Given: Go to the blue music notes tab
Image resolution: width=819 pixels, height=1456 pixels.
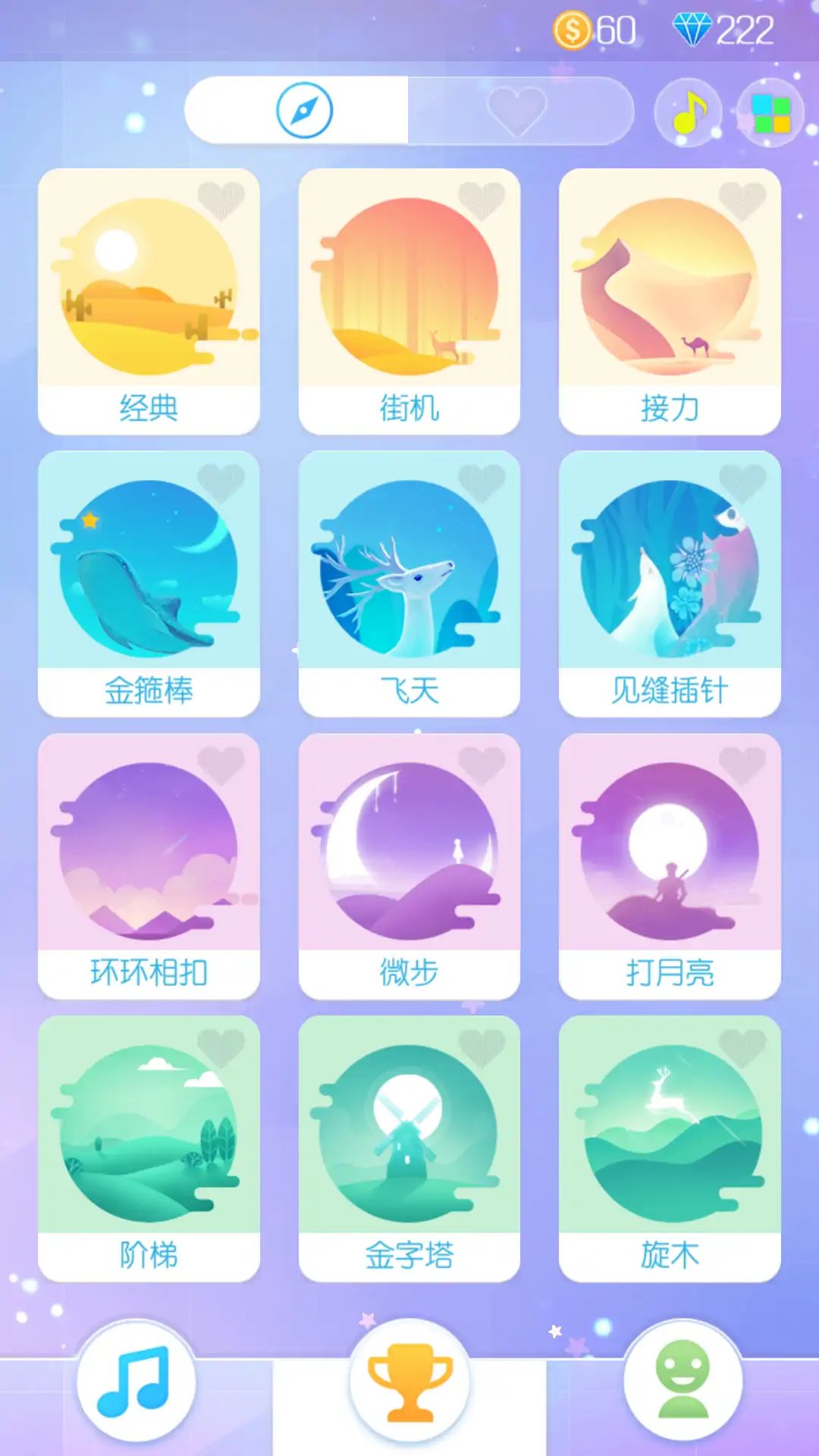Looking at the screenshot, I should (136, 1382).
